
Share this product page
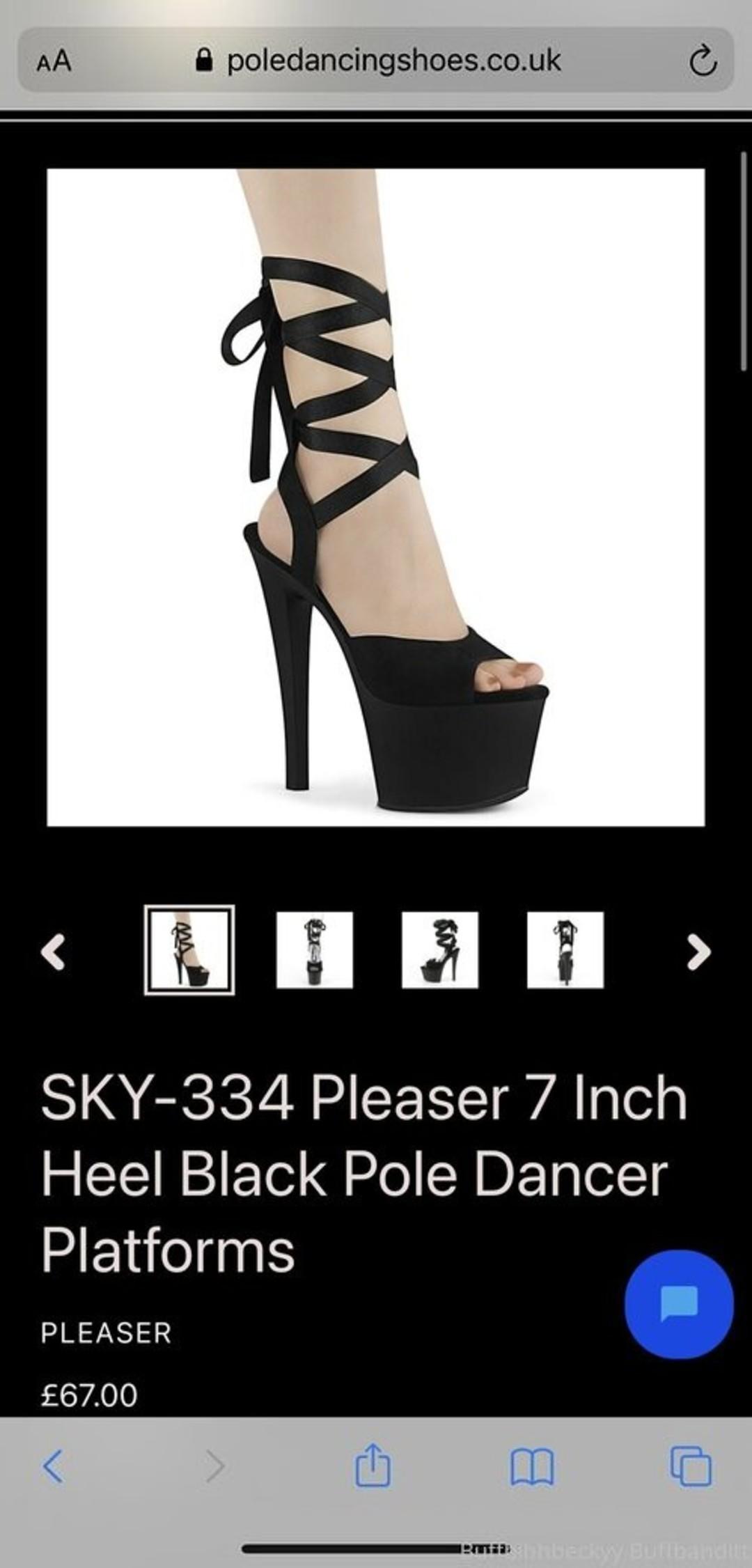click(x=373, y=1466)
